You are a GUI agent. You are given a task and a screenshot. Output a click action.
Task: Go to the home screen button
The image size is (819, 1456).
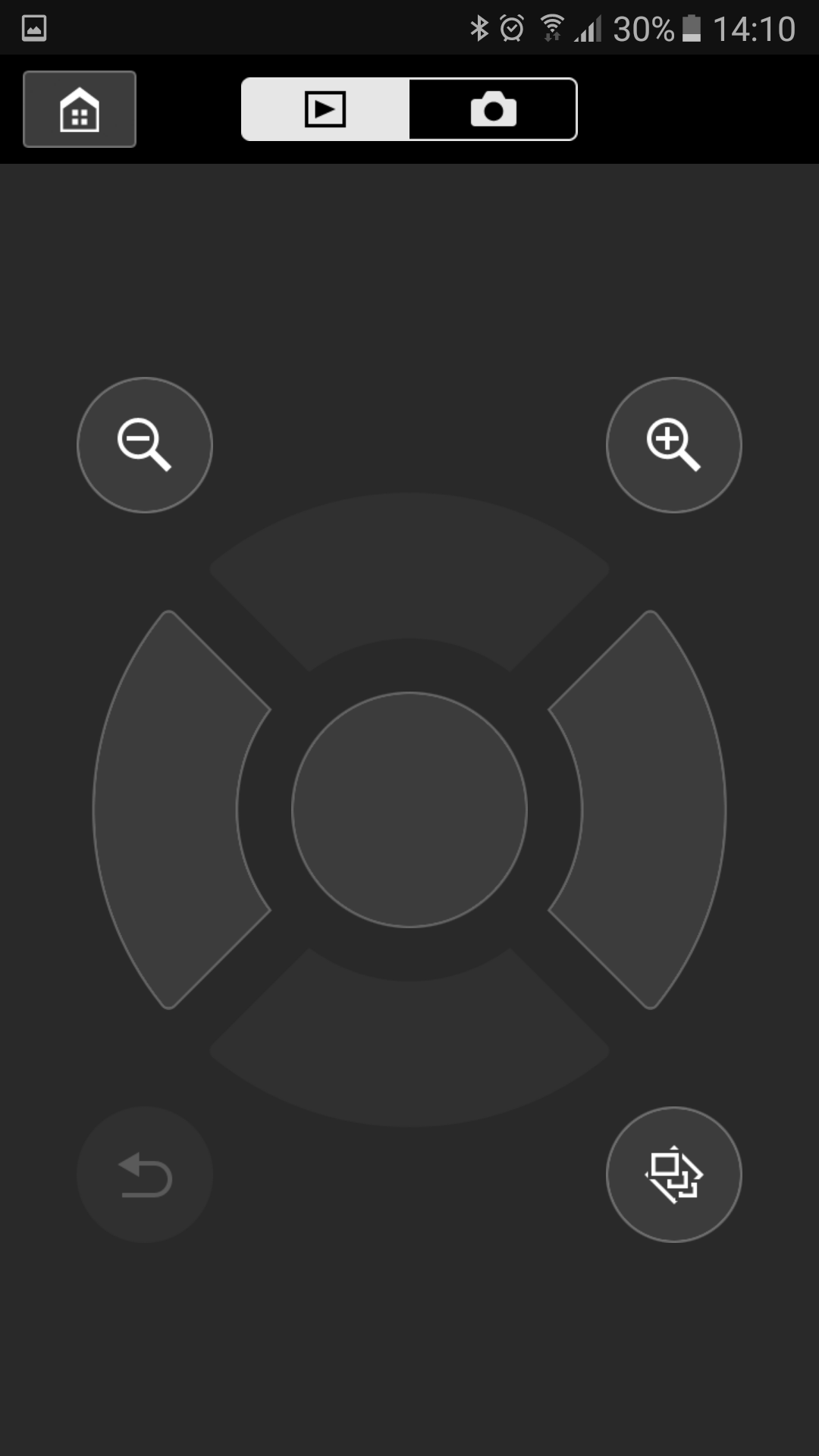[x=80, y=109]
